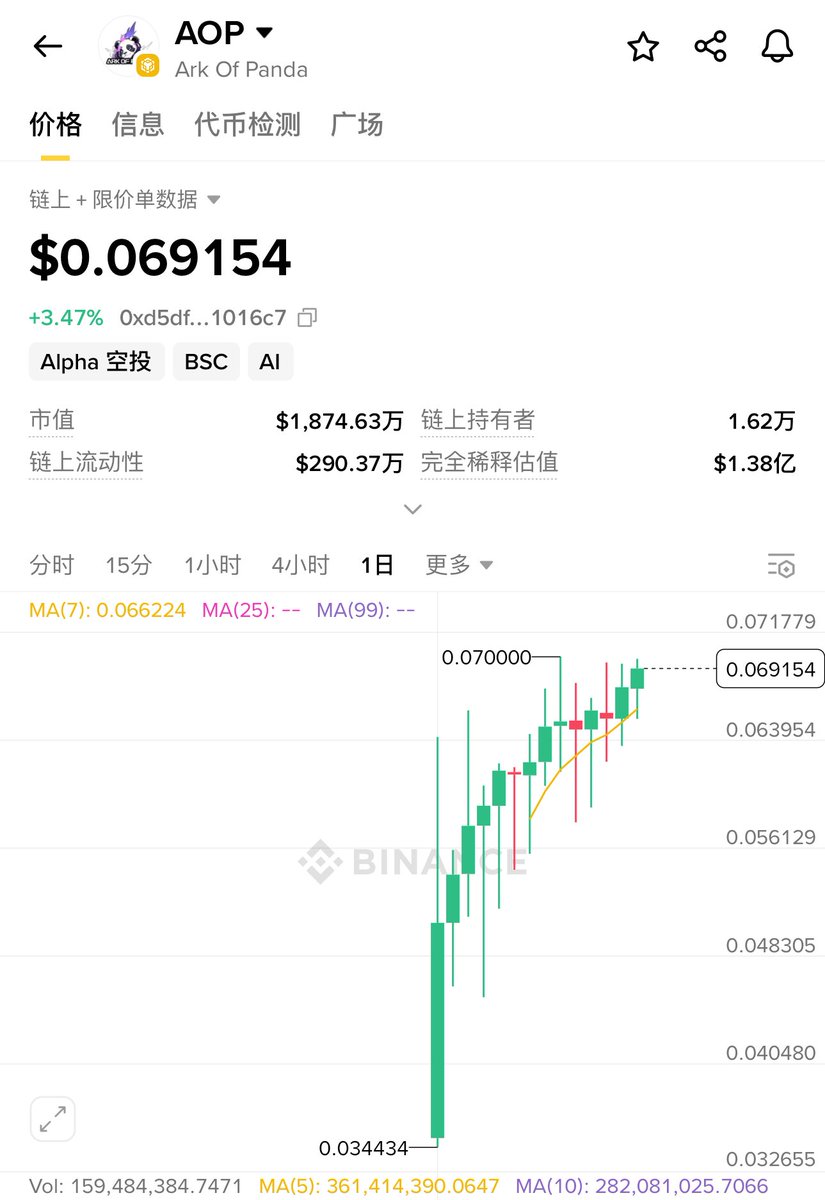Expand more token stats with the chevron
Image resolution: width=825 pixels, height=1200 pixels.
tap(412, 510)
